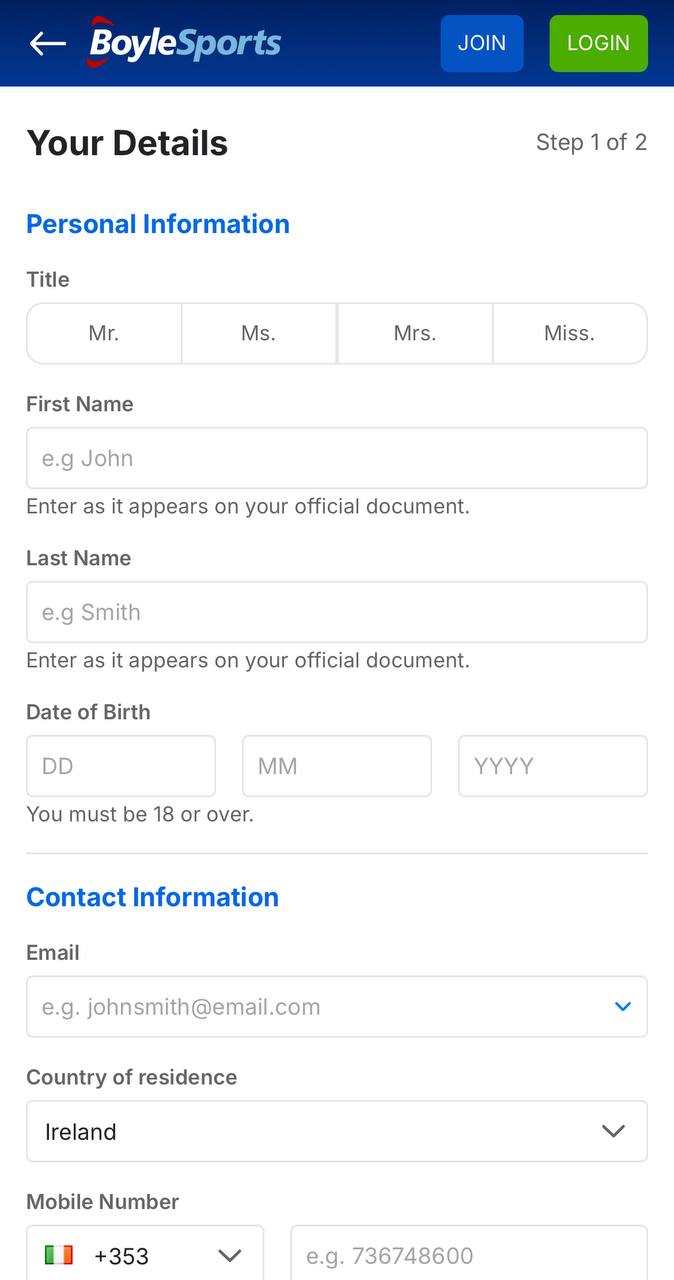Focus the First Name field
Image resolution: width=674 pixels, height=1280 pixels.
[x=337, y=458]
